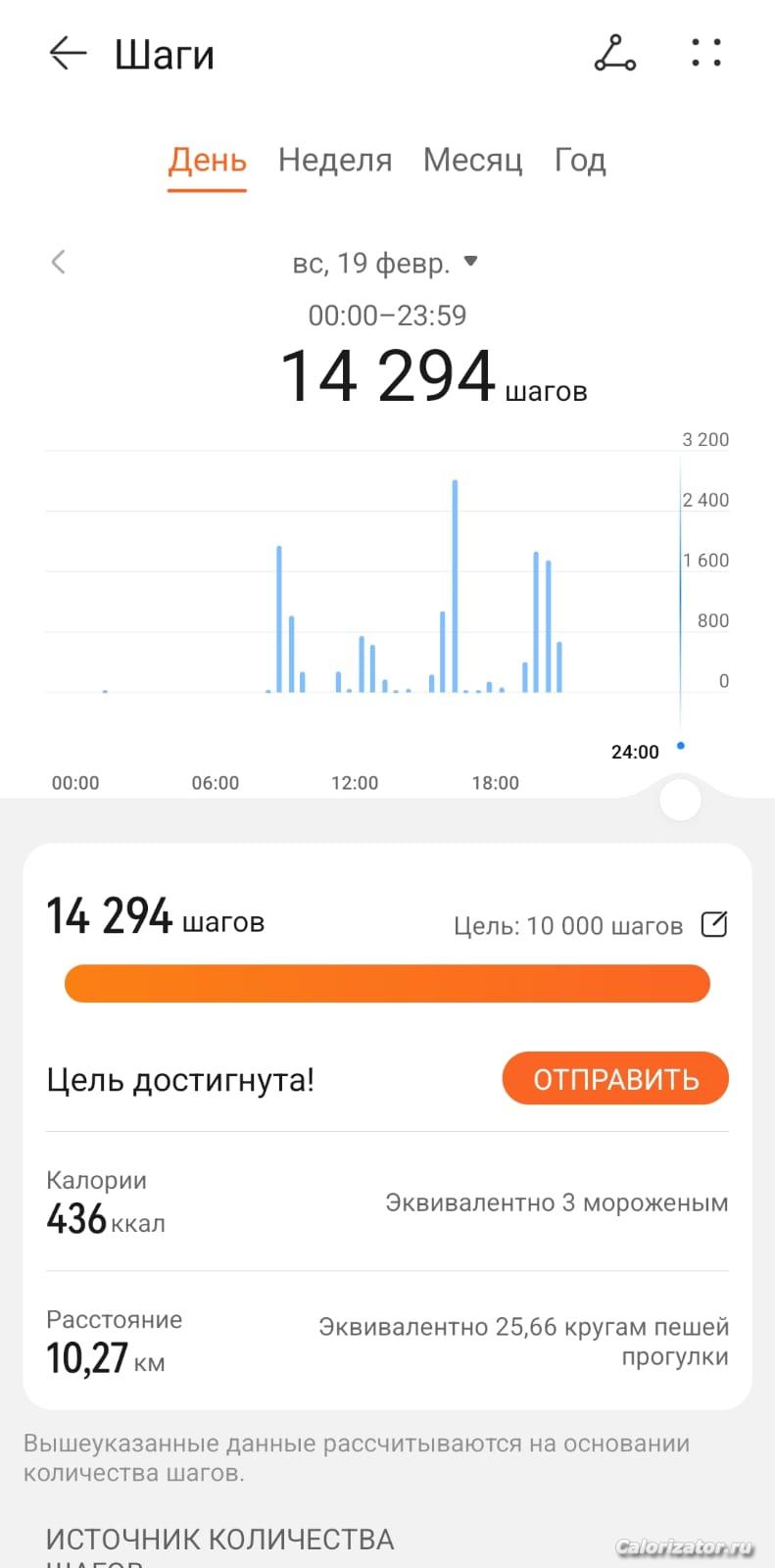This screenshot has height=1568, width=775.
Task: Switch to the Месяц tab
Action: (x=472, y=160)
